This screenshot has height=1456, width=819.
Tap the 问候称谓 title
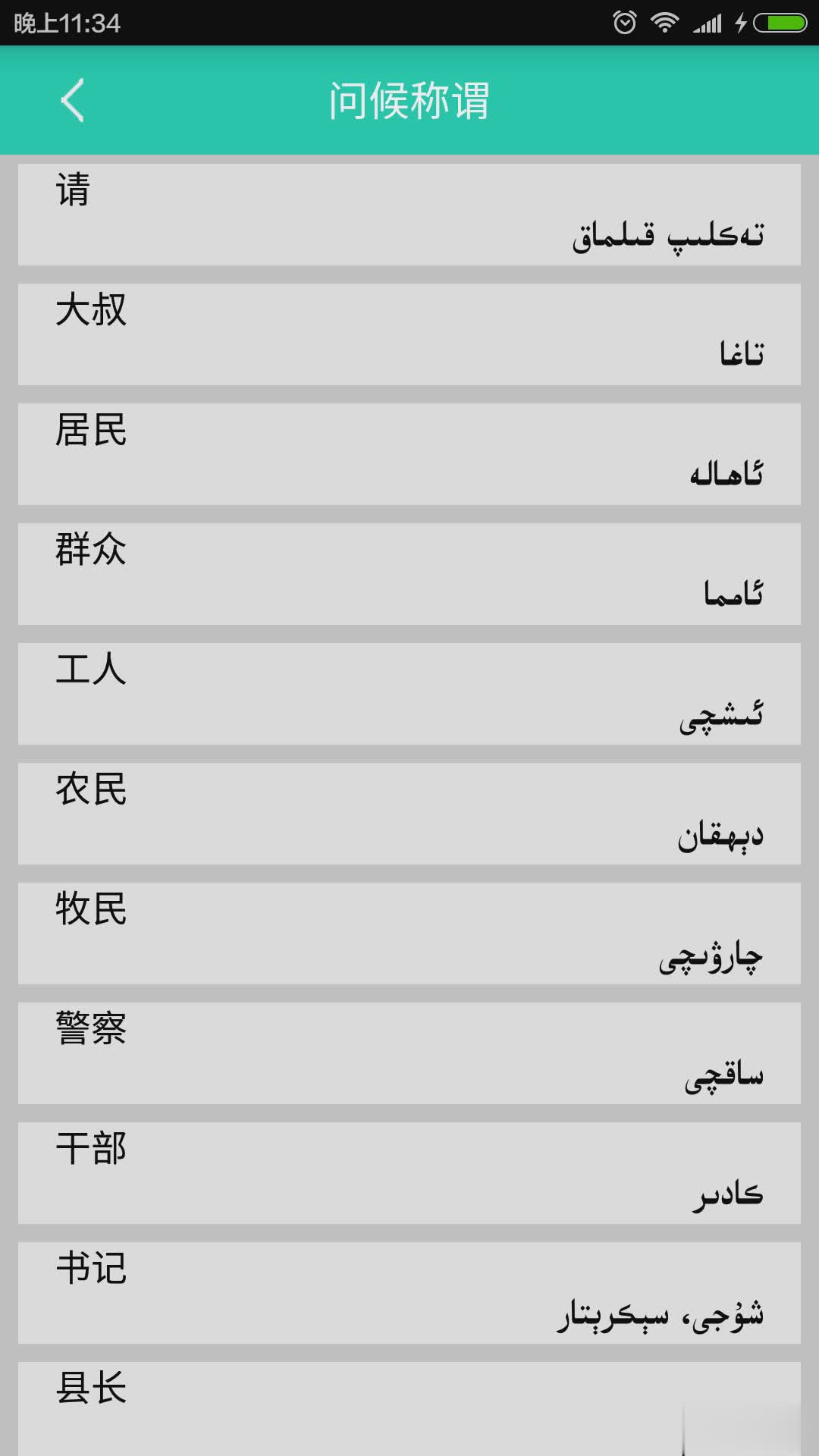coord(409,101)
